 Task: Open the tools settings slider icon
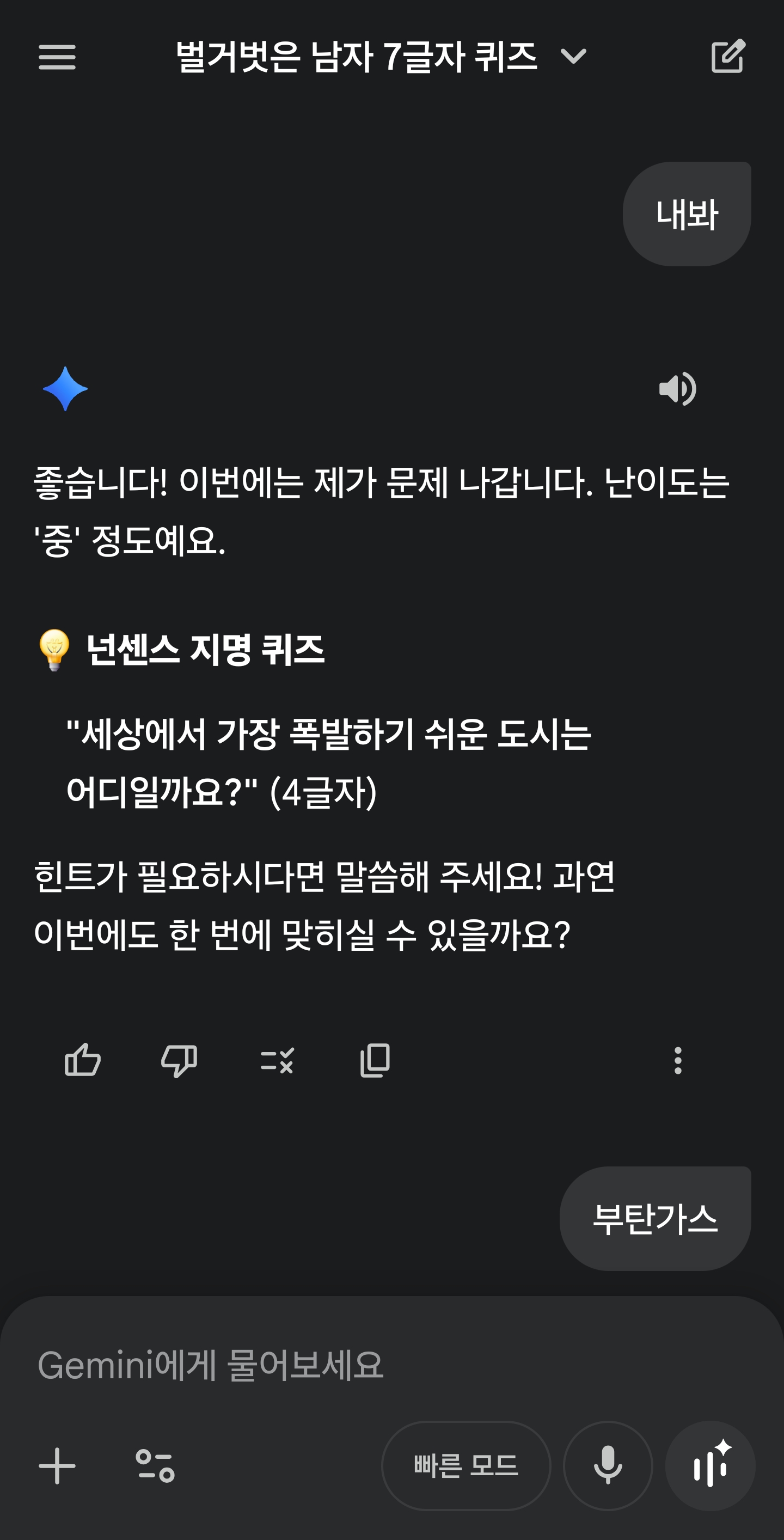[155, 1466]
